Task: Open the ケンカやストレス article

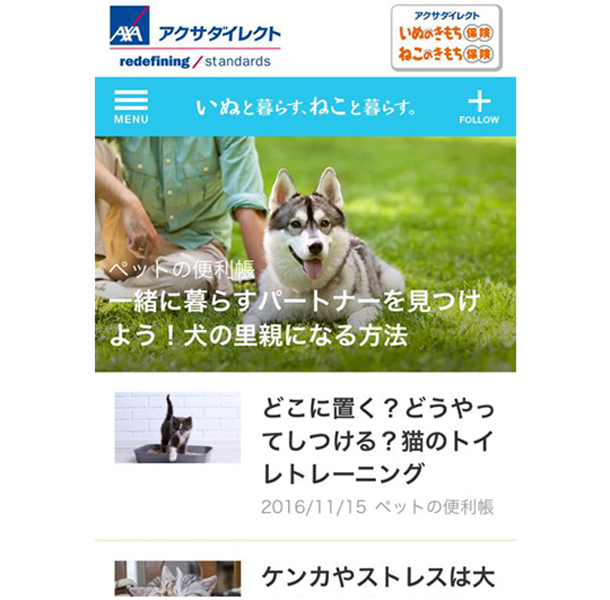Action: coord(378,577)
